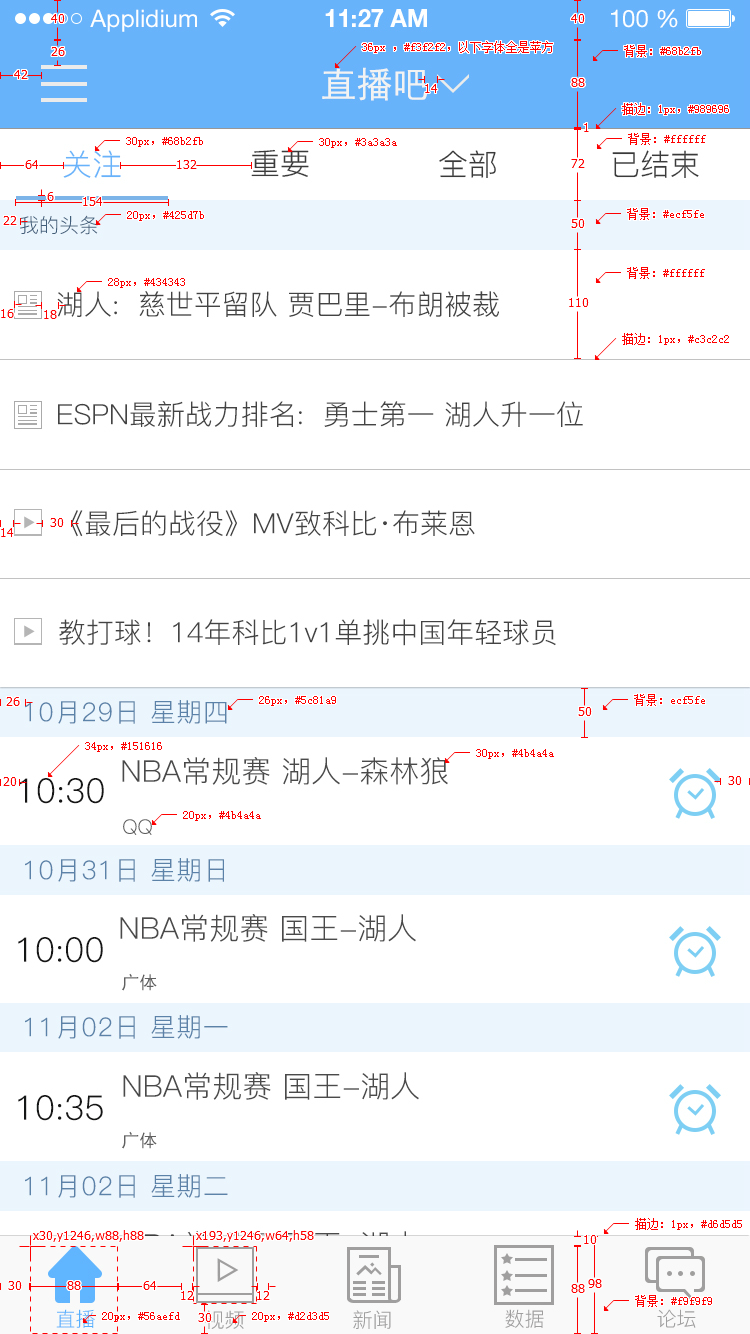Switch to the 全部 tab
The width and height of the screenshot is (750, 1334).
click(468, 165)
